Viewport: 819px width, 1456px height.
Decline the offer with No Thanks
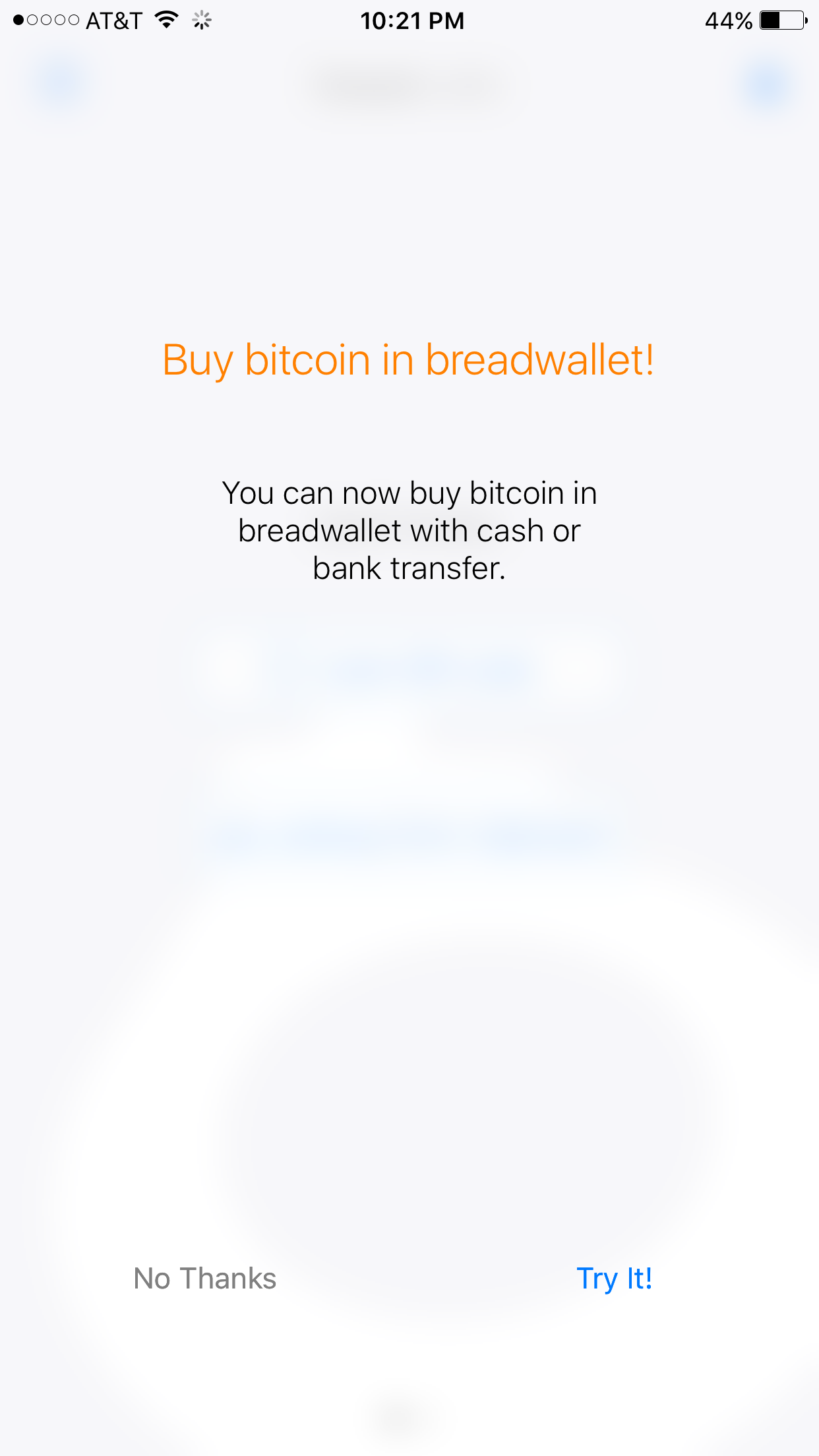pyautogui.click(x=204, y=1278)
